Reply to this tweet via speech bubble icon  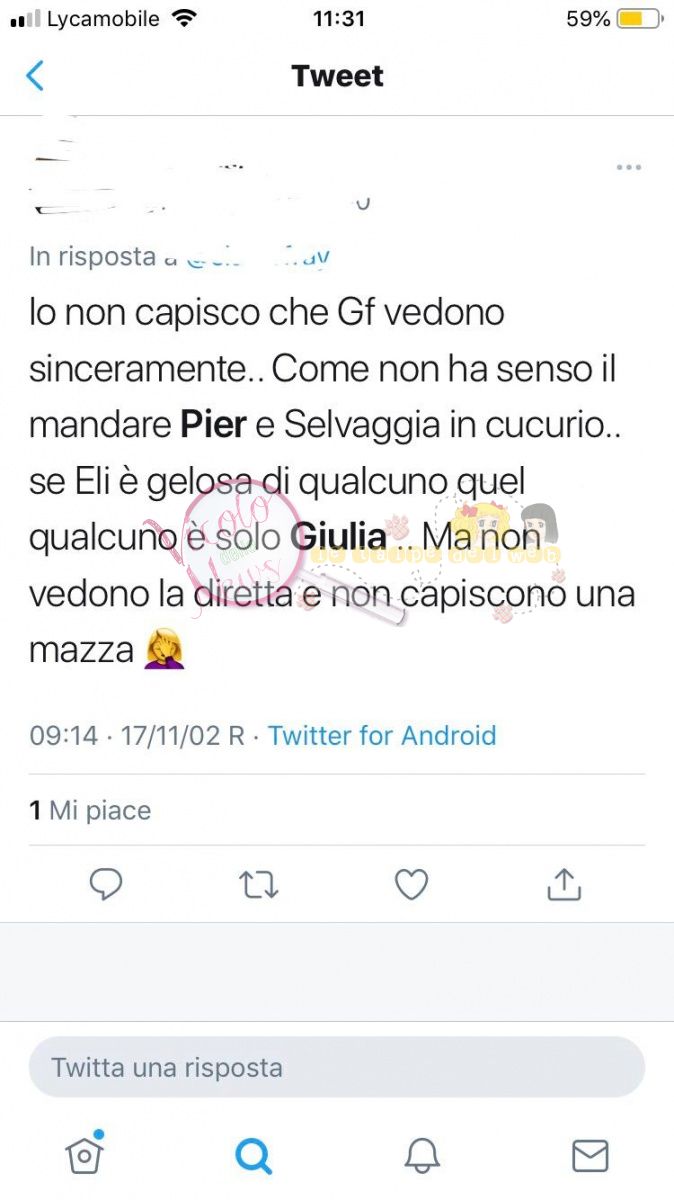pyautogui.click(x=106, y=884)
